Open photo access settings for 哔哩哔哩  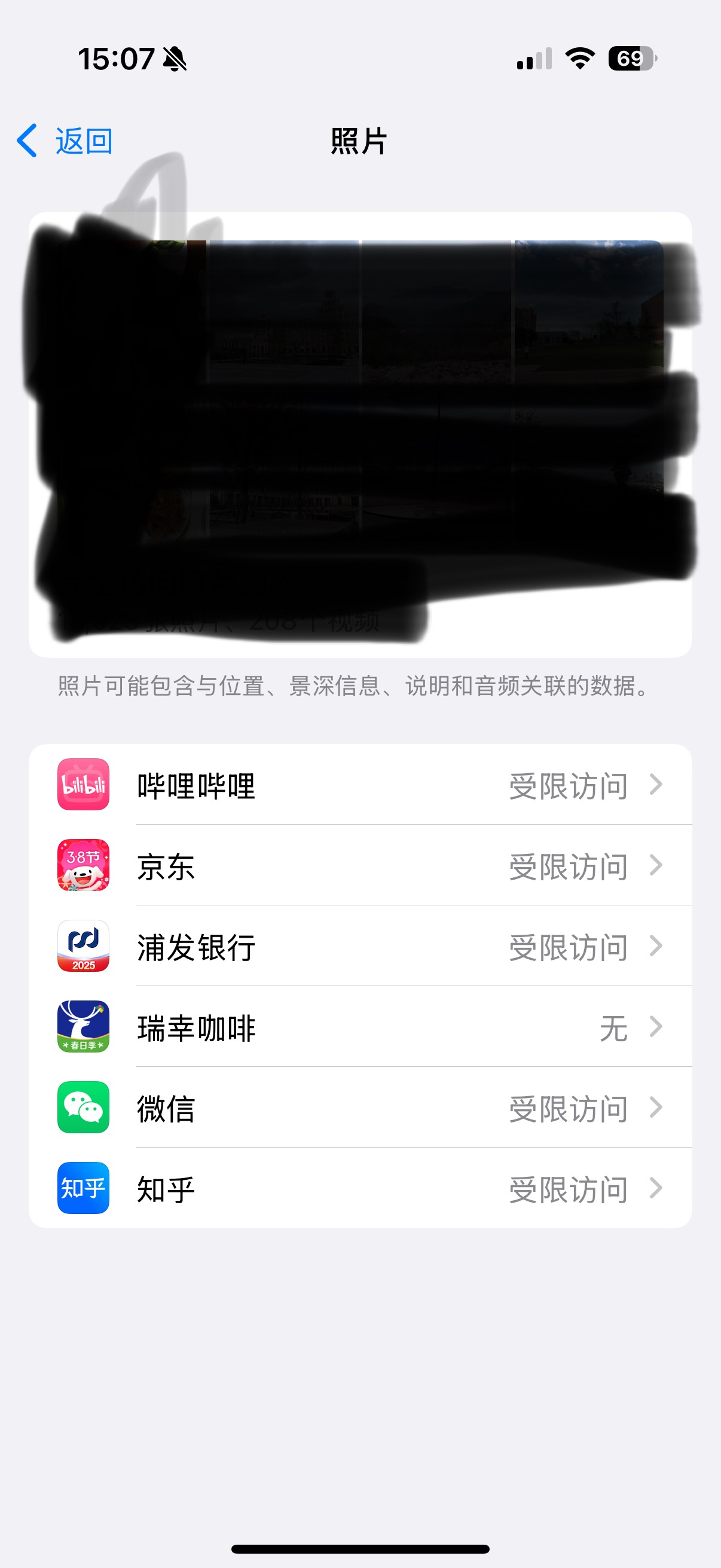point(360,785)
